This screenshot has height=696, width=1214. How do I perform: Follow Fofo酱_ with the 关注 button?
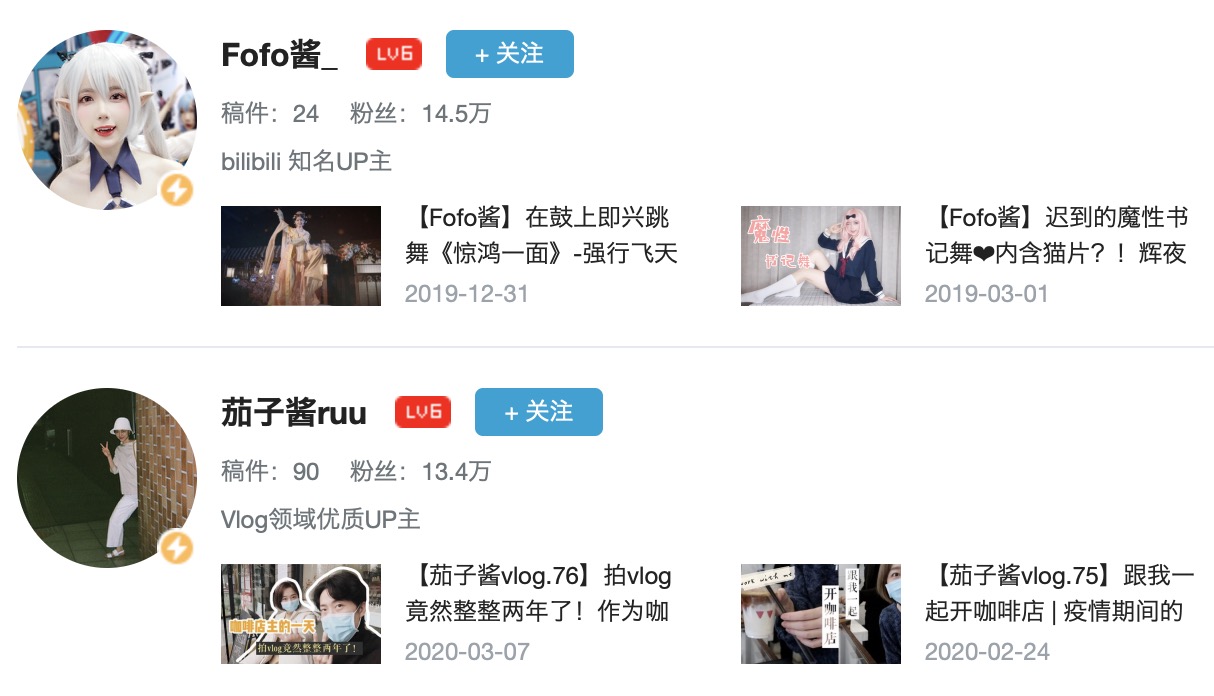click(509, 54)
